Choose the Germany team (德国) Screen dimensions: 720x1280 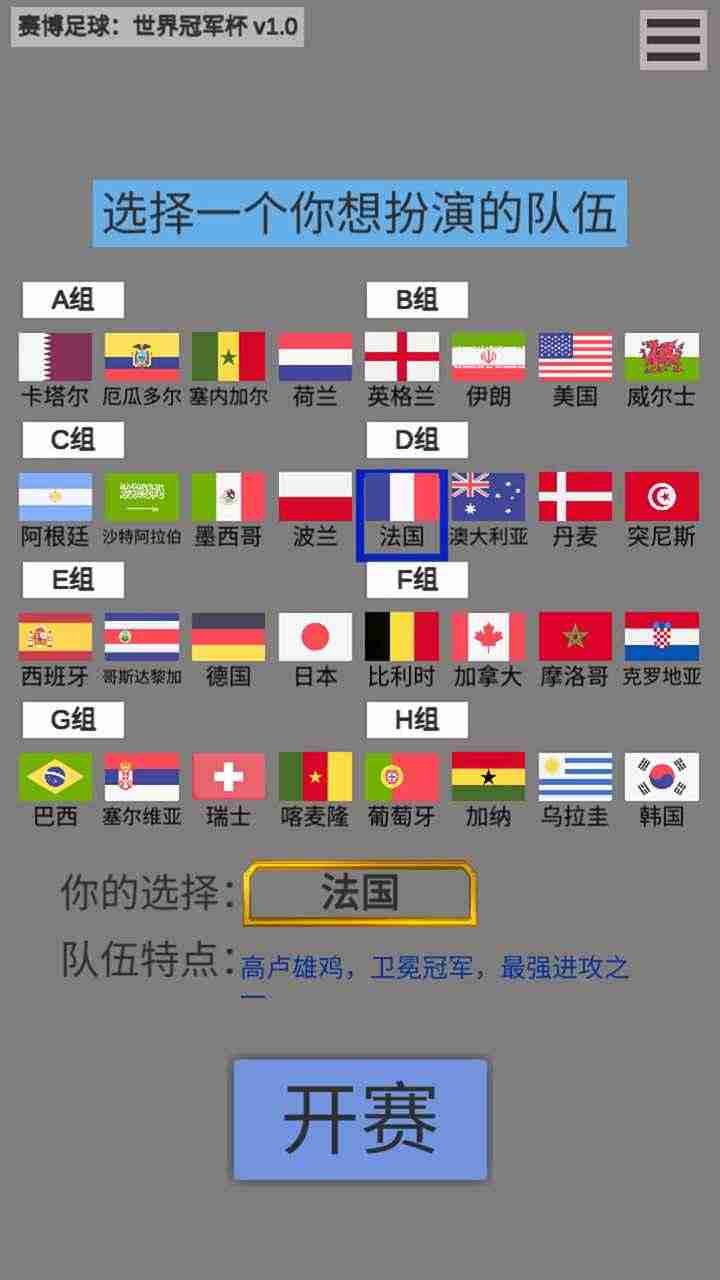point(228,637)
